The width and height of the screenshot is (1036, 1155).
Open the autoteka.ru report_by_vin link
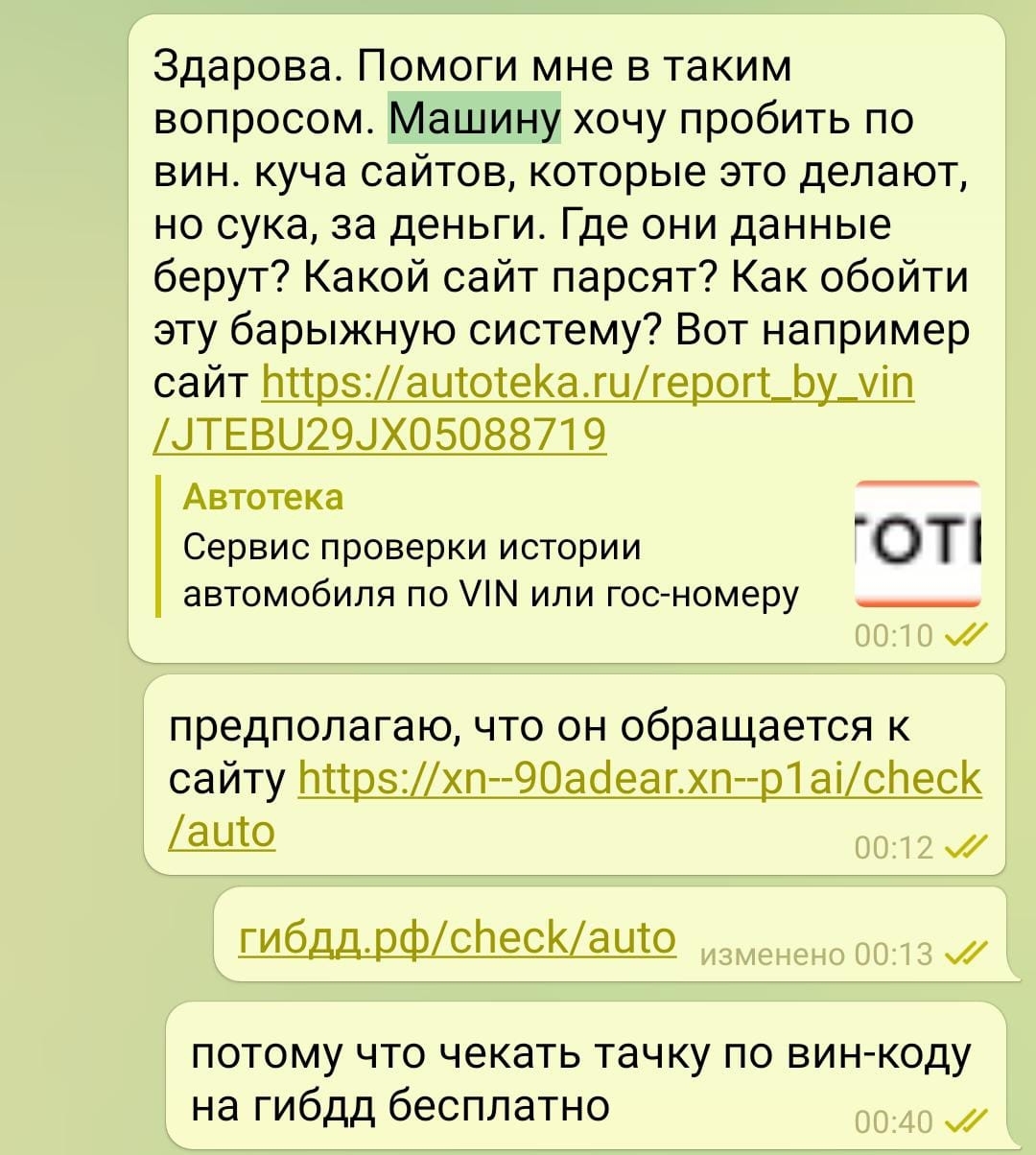click(587, 384)
